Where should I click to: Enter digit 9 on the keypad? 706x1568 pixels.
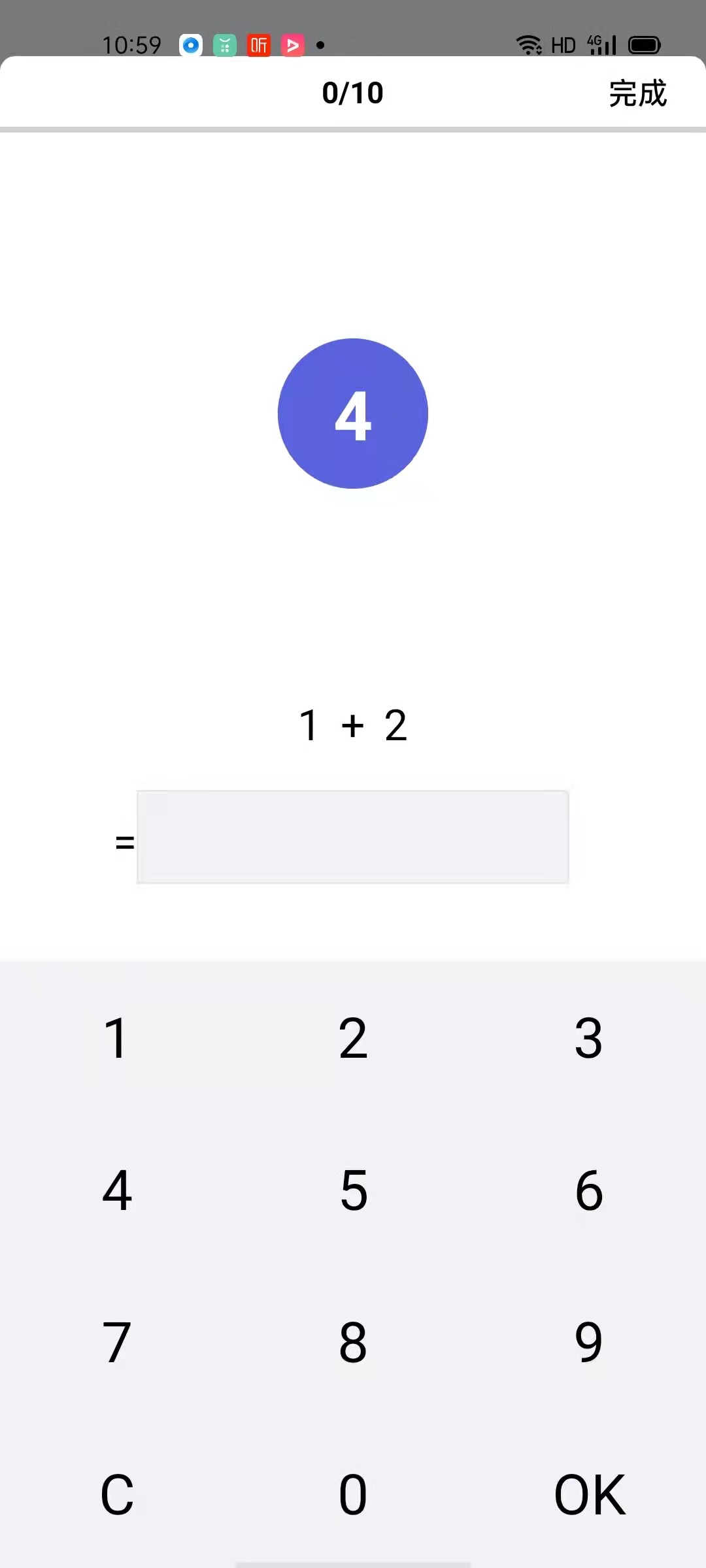coord(588,1343)
